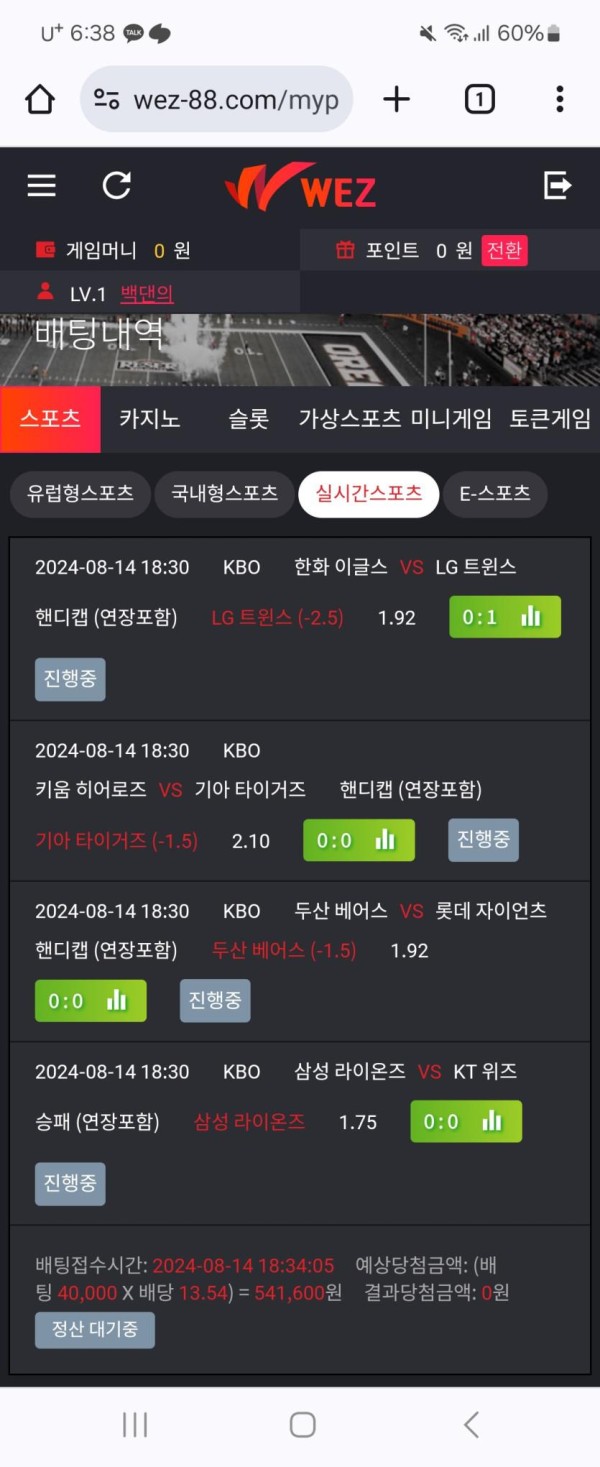Go to the 토큰게임 tab
The height and width of the screenshot is (1467, 600).
point(550,419)
